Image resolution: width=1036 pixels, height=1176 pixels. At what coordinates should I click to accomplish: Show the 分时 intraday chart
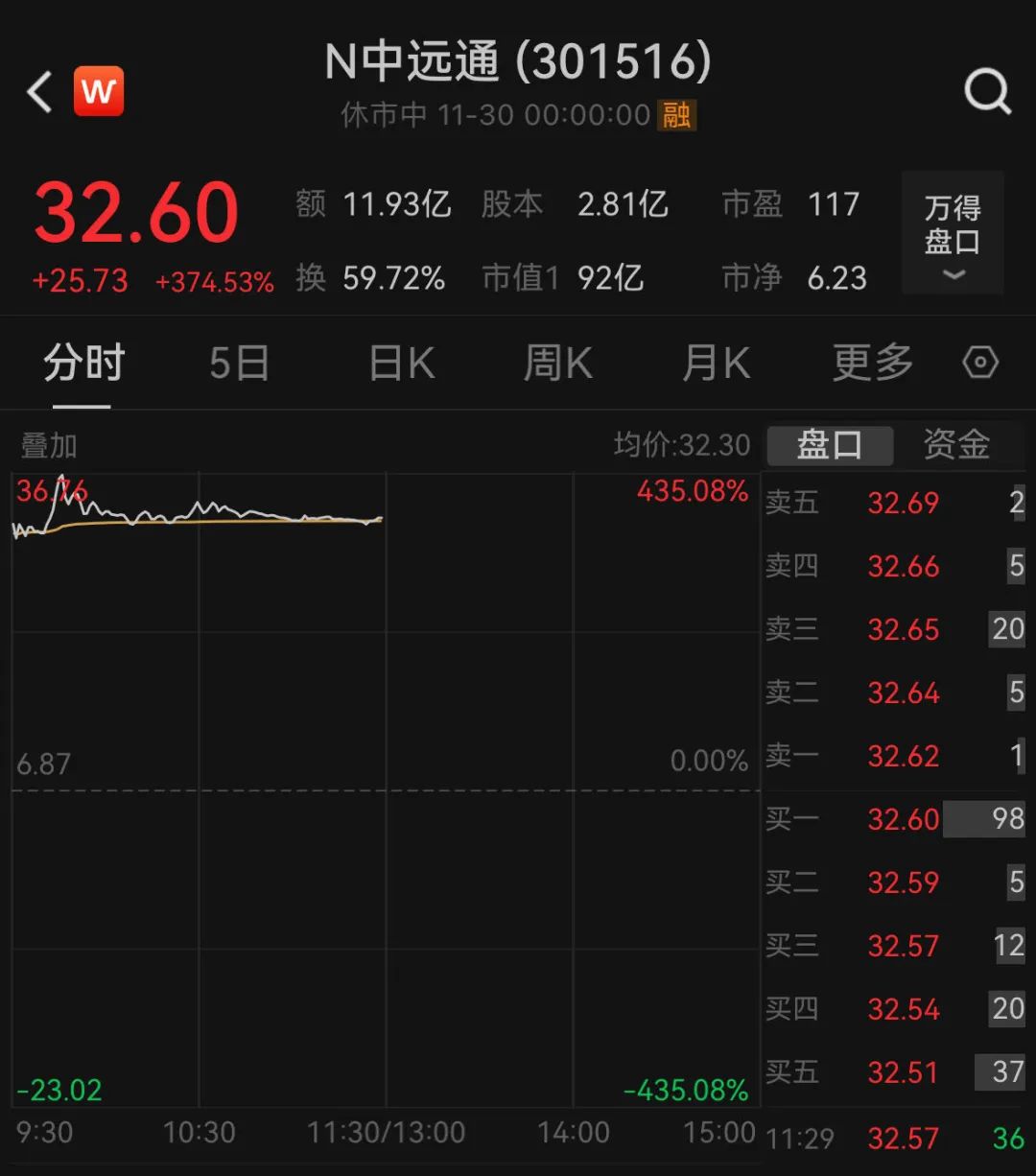(x=83, y=364)
